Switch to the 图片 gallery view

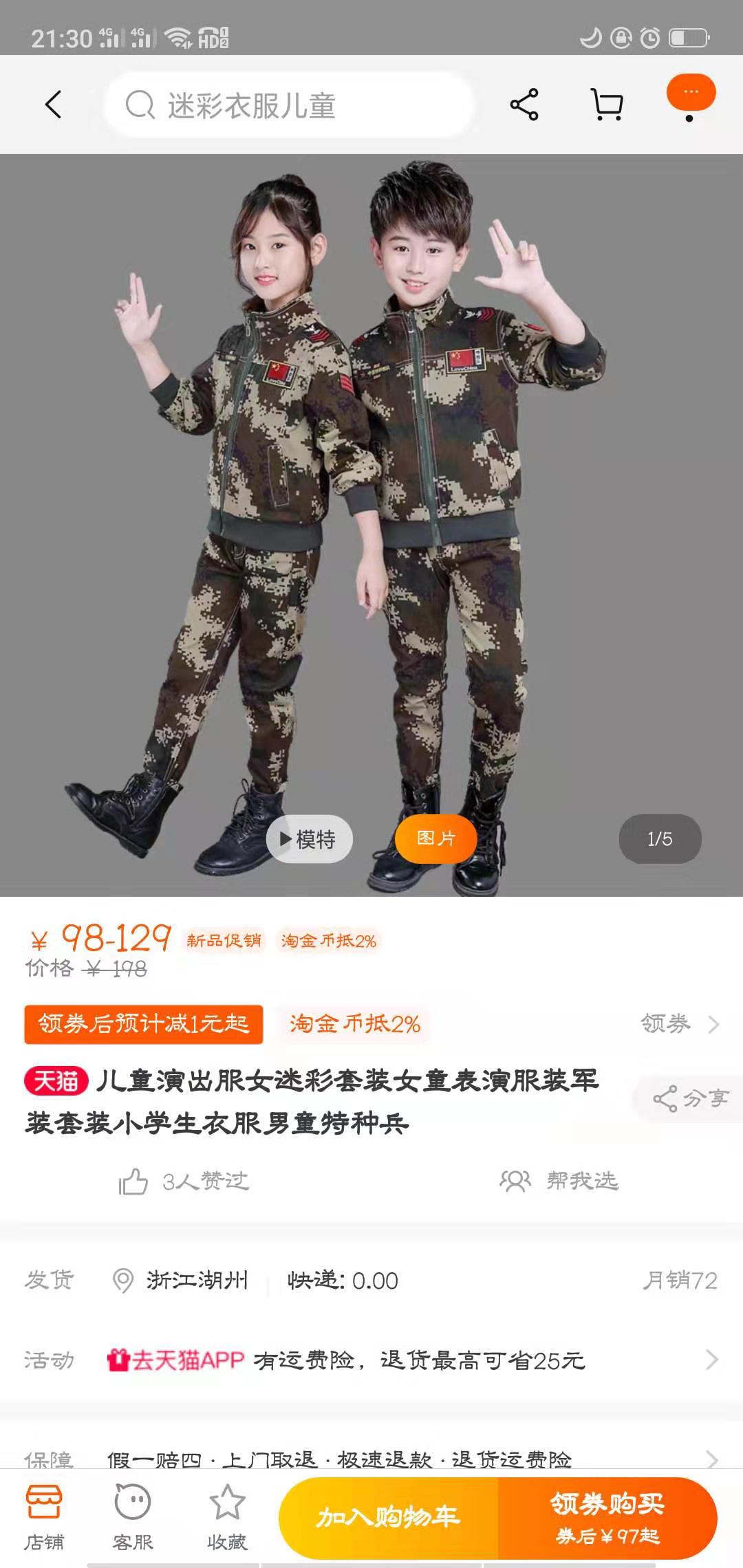tap(436, 839)
